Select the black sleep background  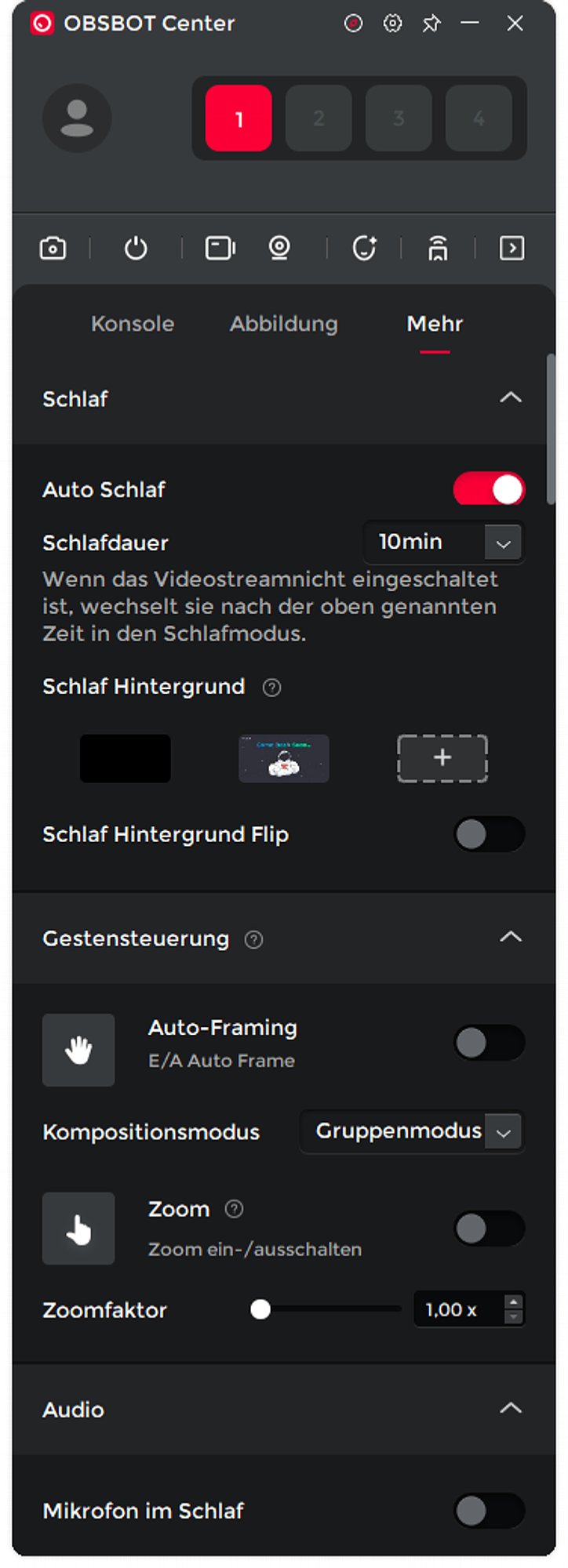pyautogui.click(x=126, y=758)
